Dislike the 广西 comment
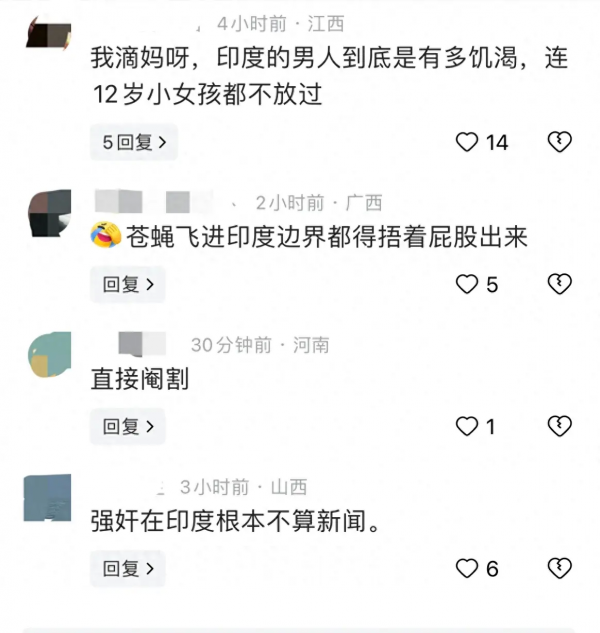This screenshot has width=600, height=633. (x=560, y=284)
